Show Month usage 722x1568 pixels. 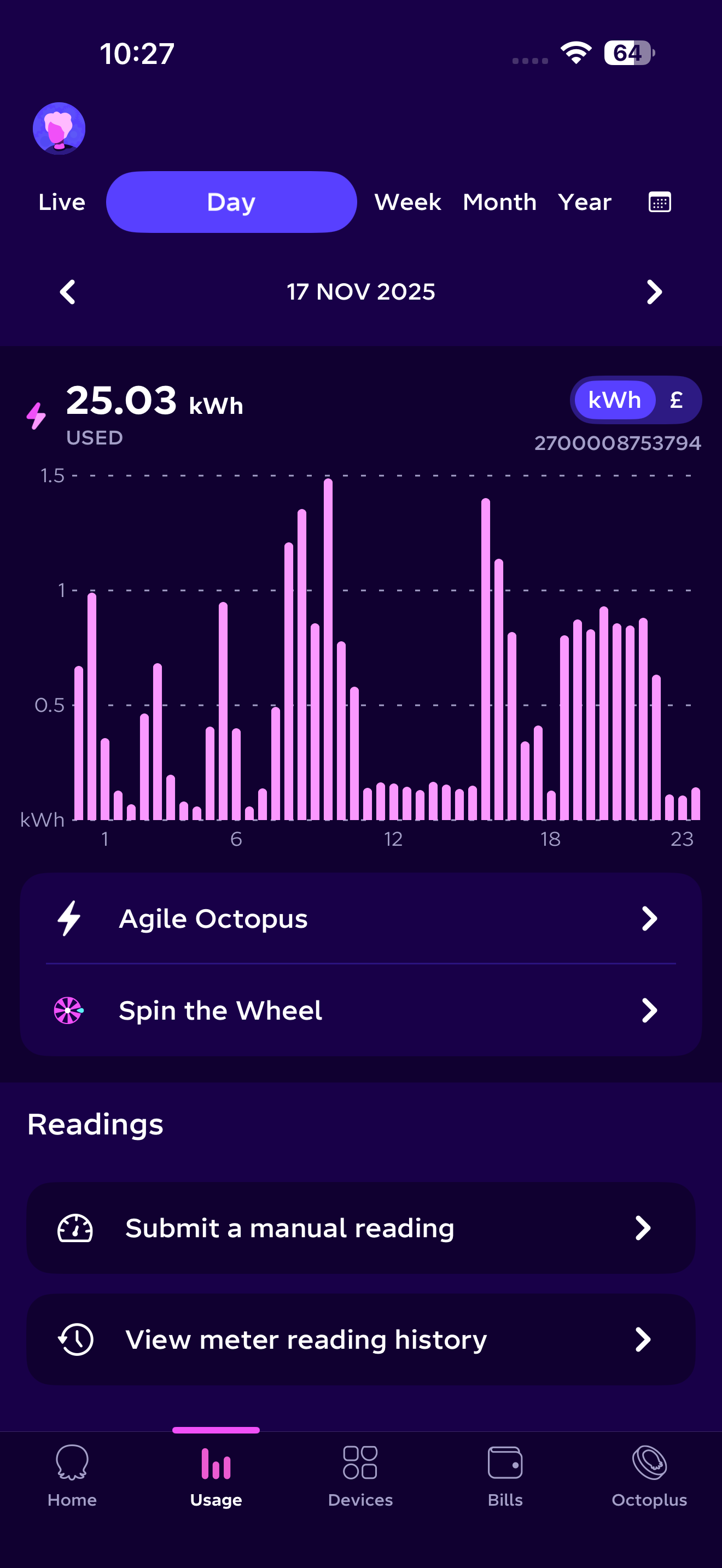click(499, 202)
